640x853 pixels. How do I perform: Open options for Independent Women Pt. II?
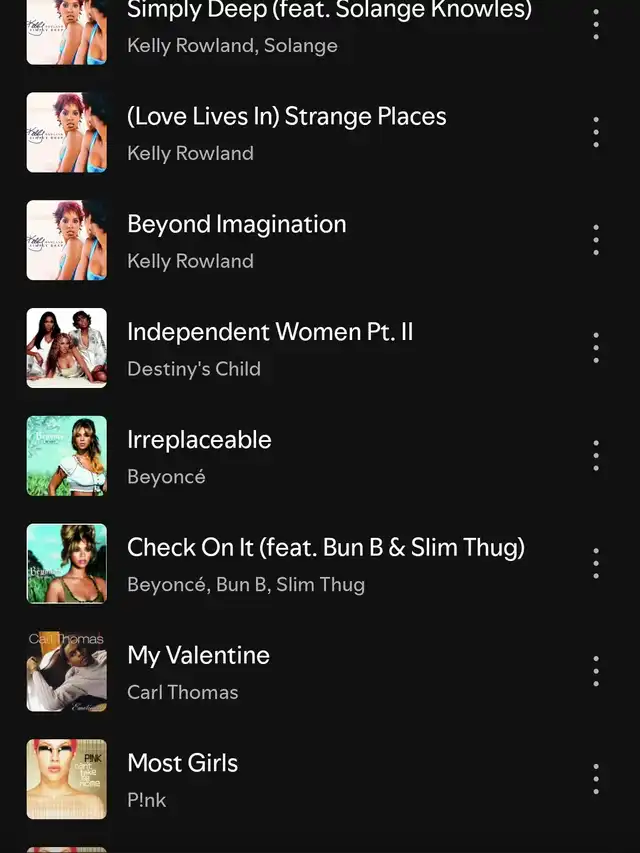[x=596, y=348]
